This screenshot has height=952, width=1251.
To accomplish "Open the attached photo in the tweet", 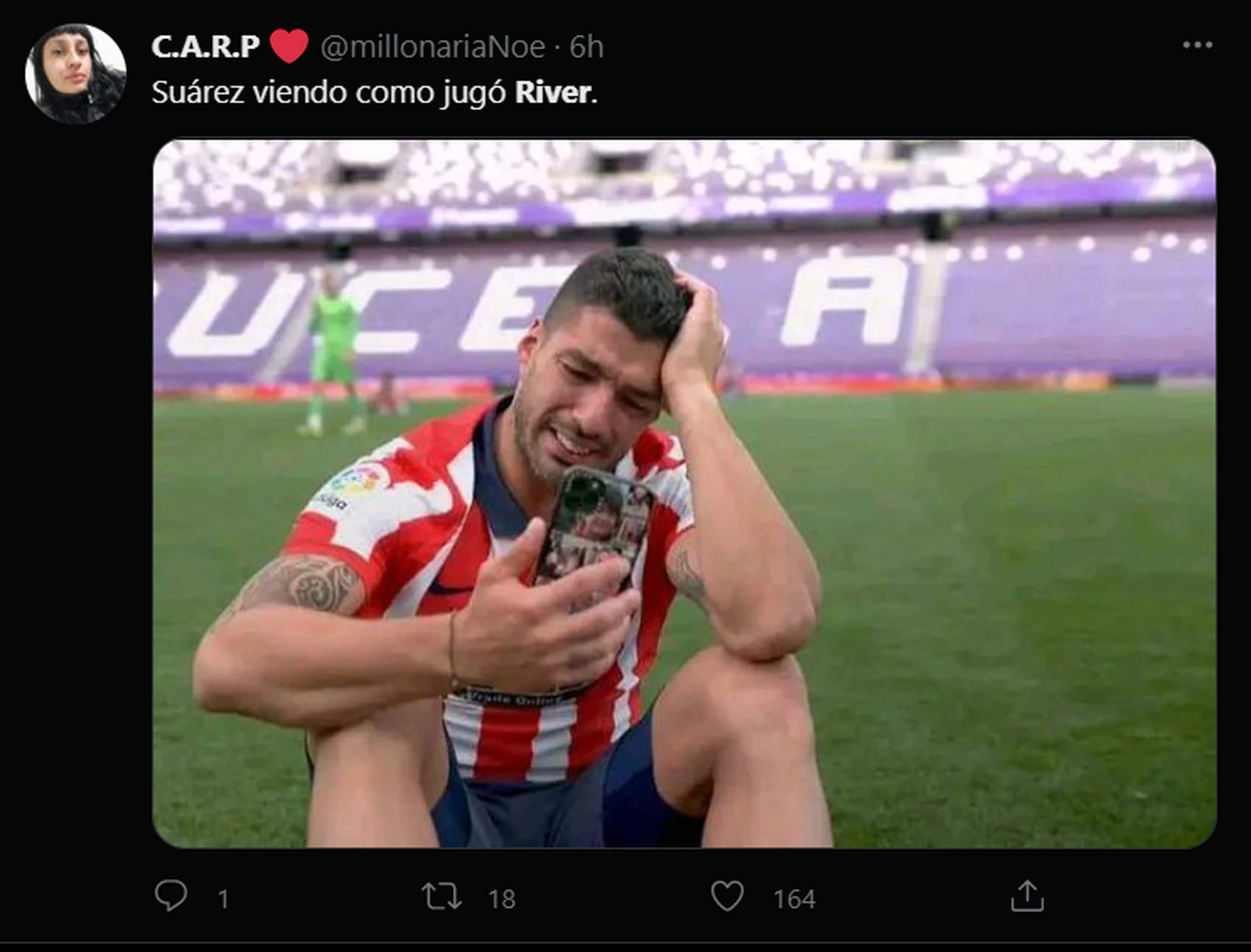I will pyautogui.click(x=684, y=493).
